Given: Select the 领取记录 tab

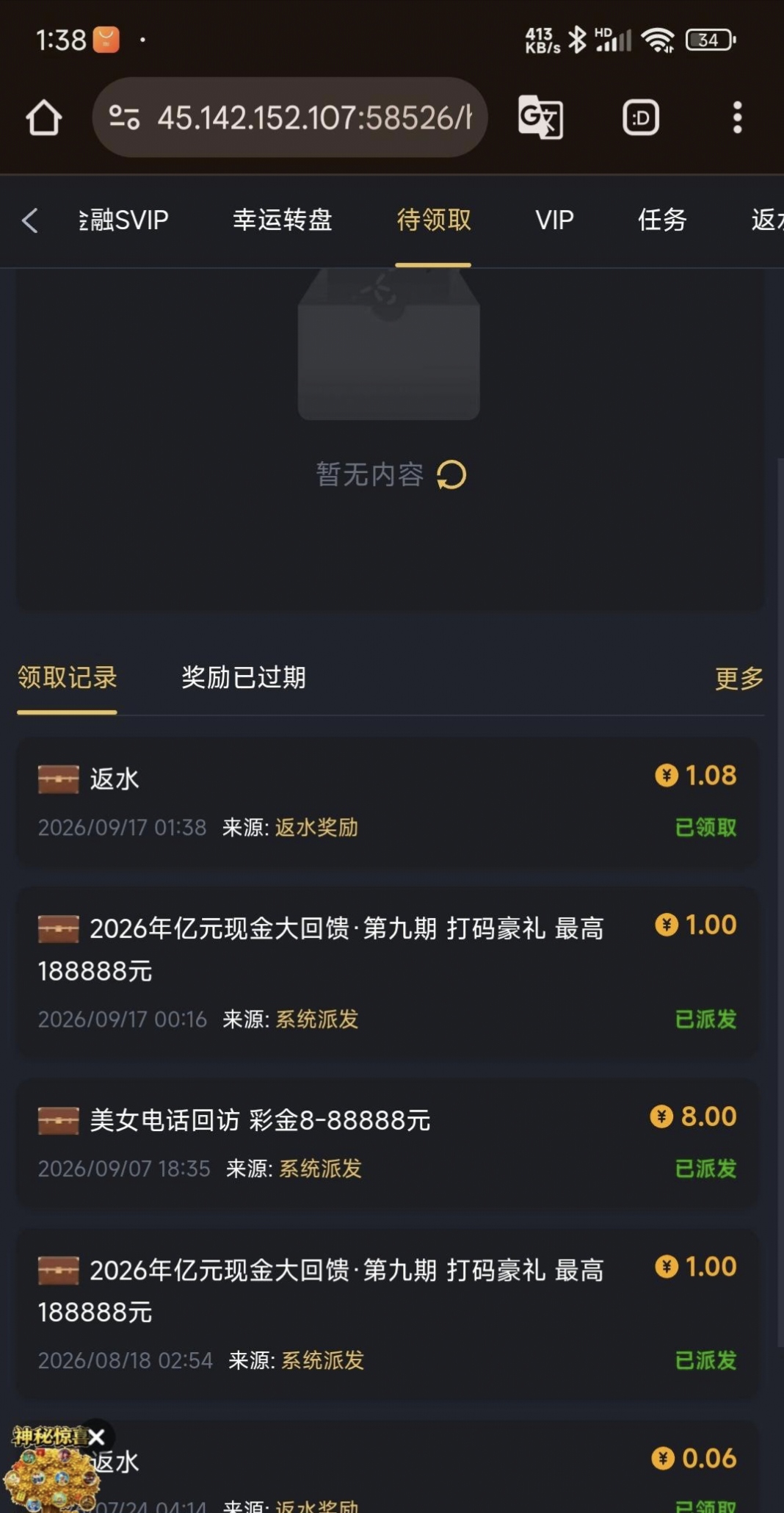Looking at the screenshot, I should click(67, 677).
